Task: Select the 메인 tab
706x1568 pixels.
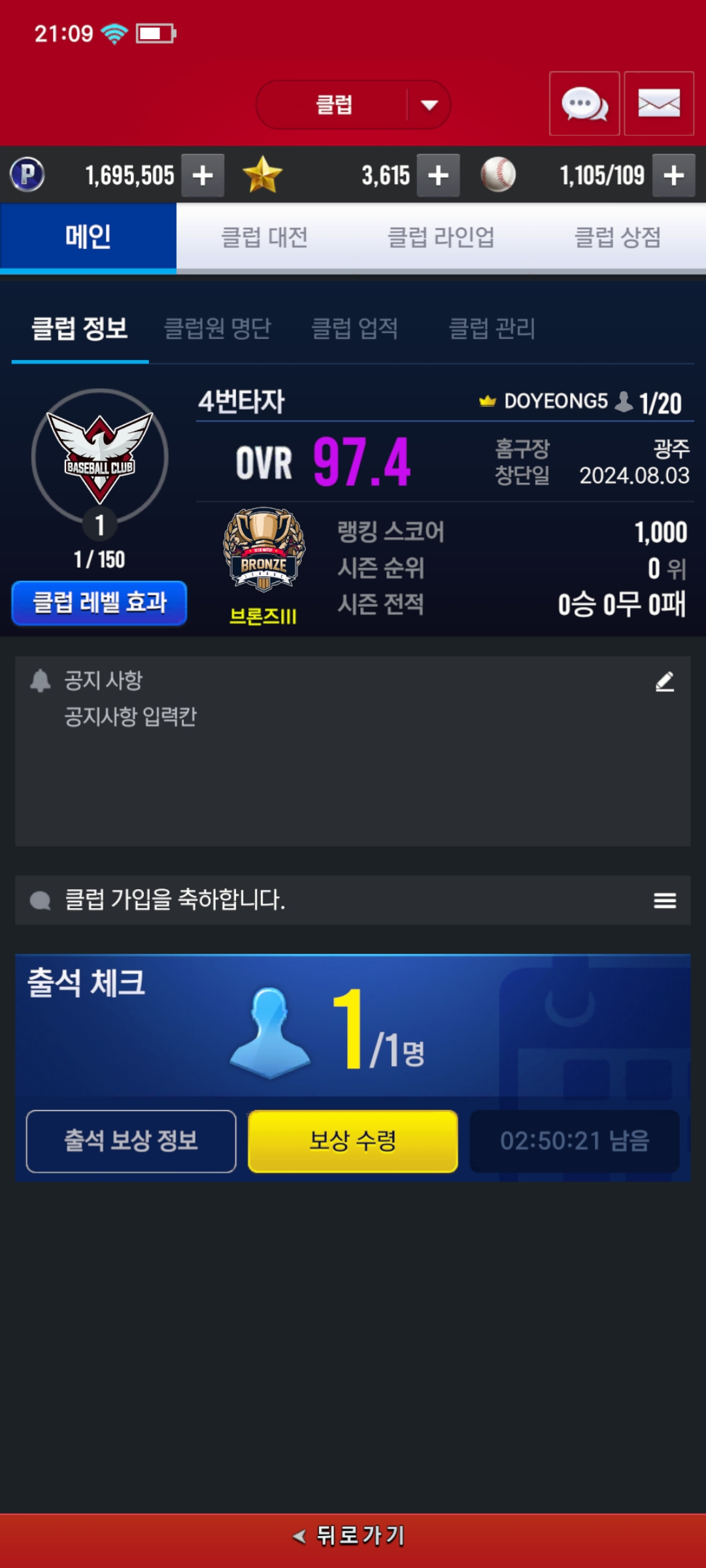Action: point(88,237)
